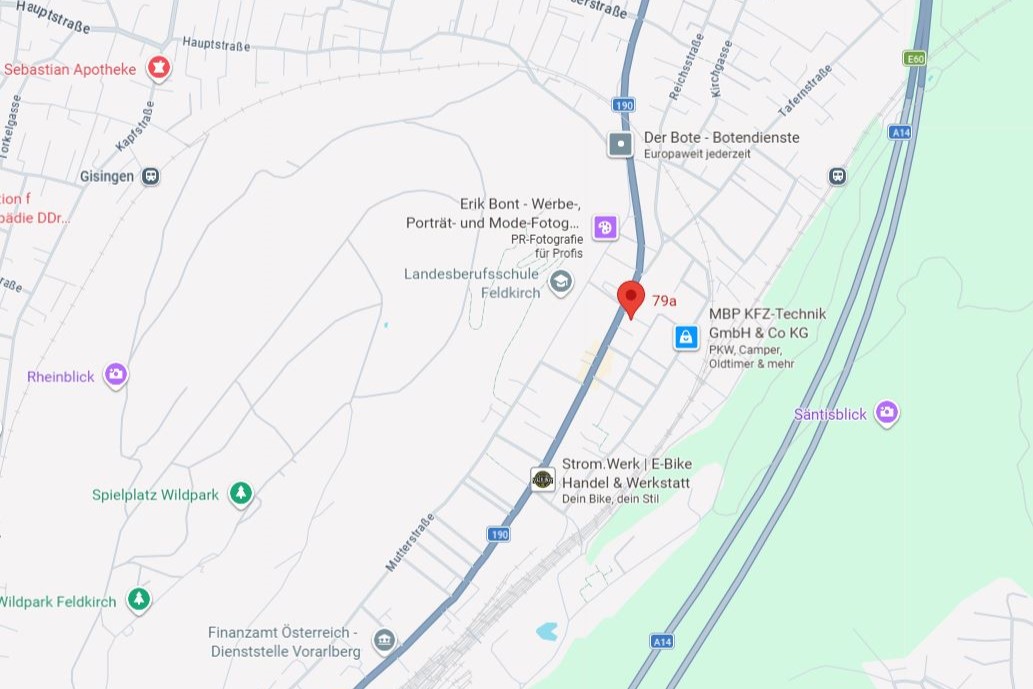Open Sebastian Apotheke pharmacy marker
The width and height of the screenshot is (1033, 689).
click(158, 68)
